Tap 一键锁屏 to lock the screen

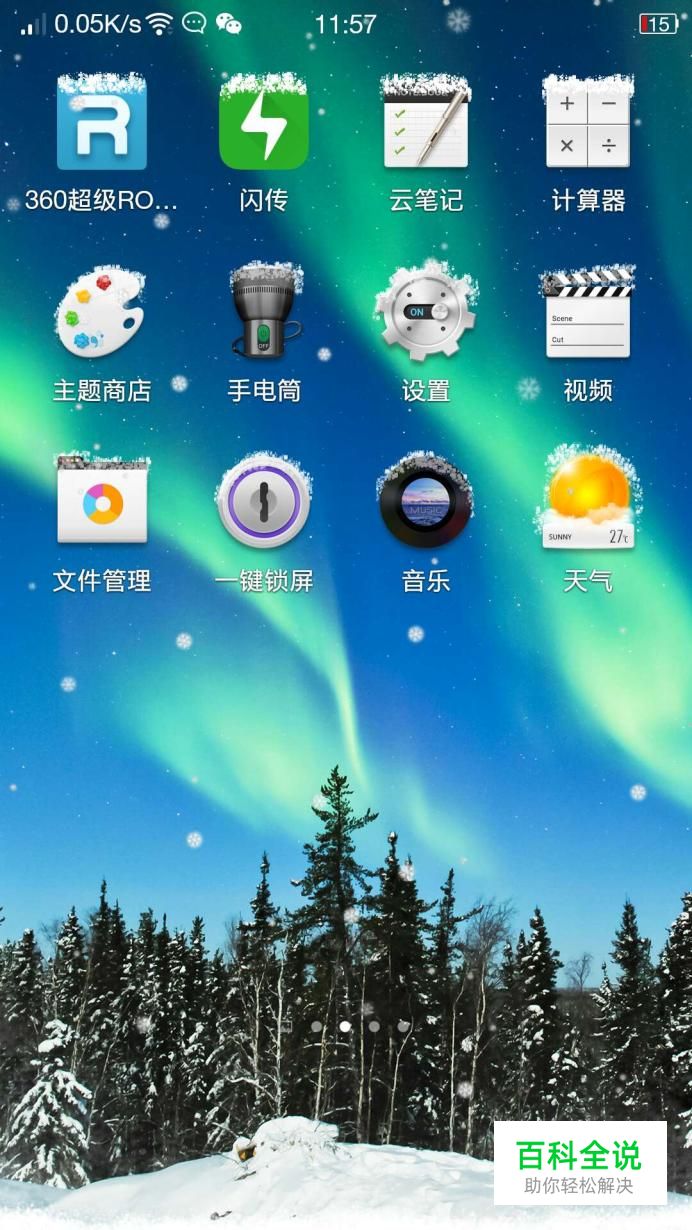[x=264, y=503]
